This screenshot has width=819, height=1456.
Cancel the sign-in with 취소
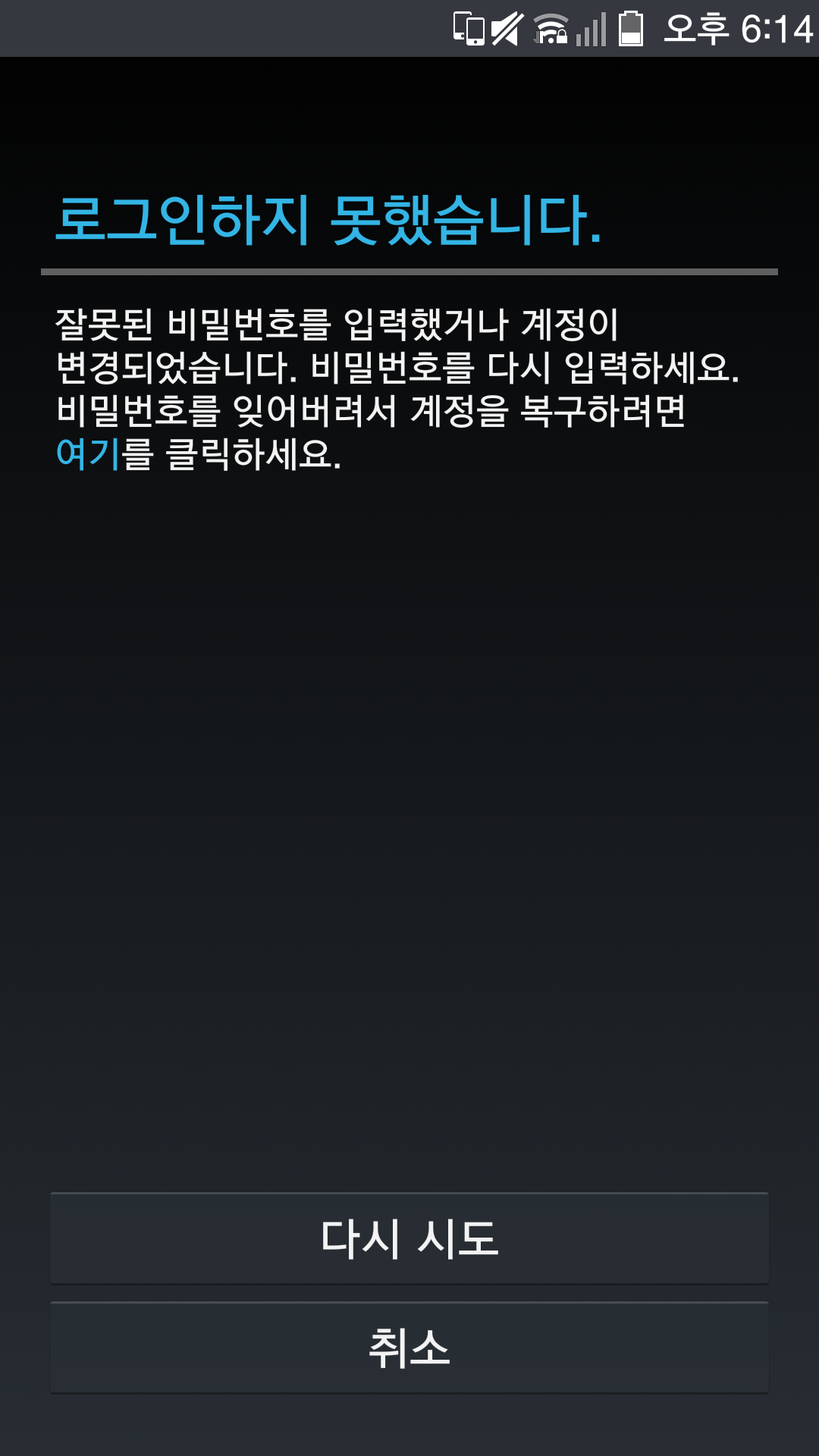[x=409, y=1348]
